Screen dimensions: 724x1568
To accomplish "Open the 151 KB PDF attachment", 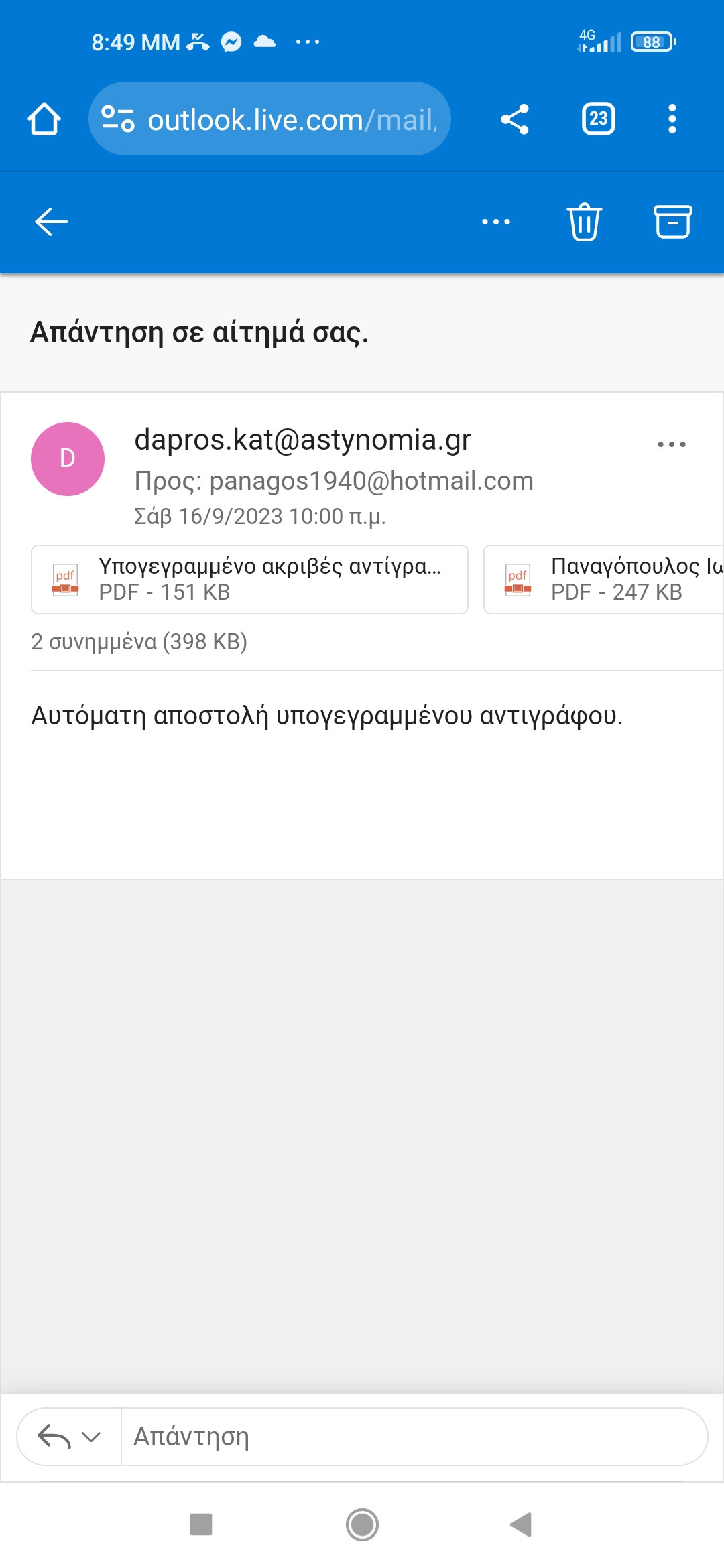I will click(249, 580).
